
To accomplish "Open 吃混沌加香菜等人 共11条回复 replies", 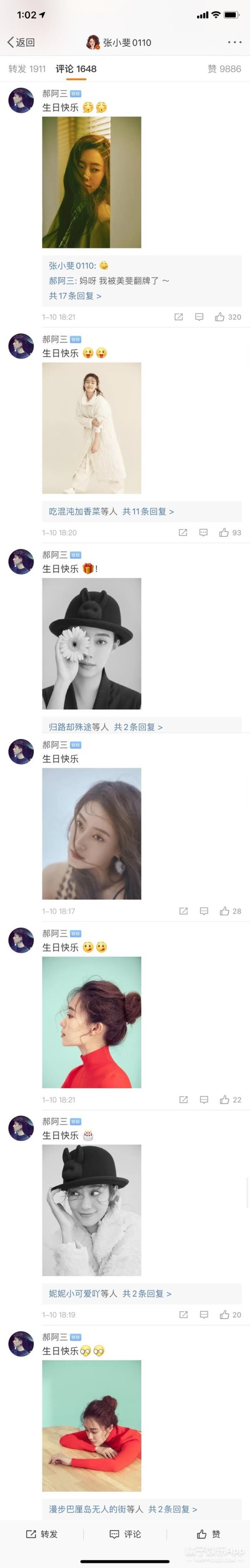I will 111,511.
